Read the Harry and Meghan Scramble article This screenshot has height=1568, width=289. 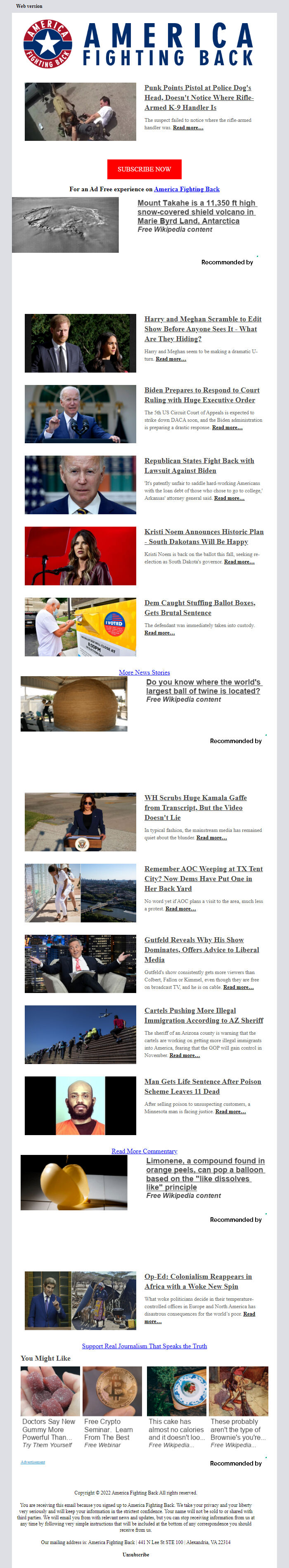coord(203,329)
